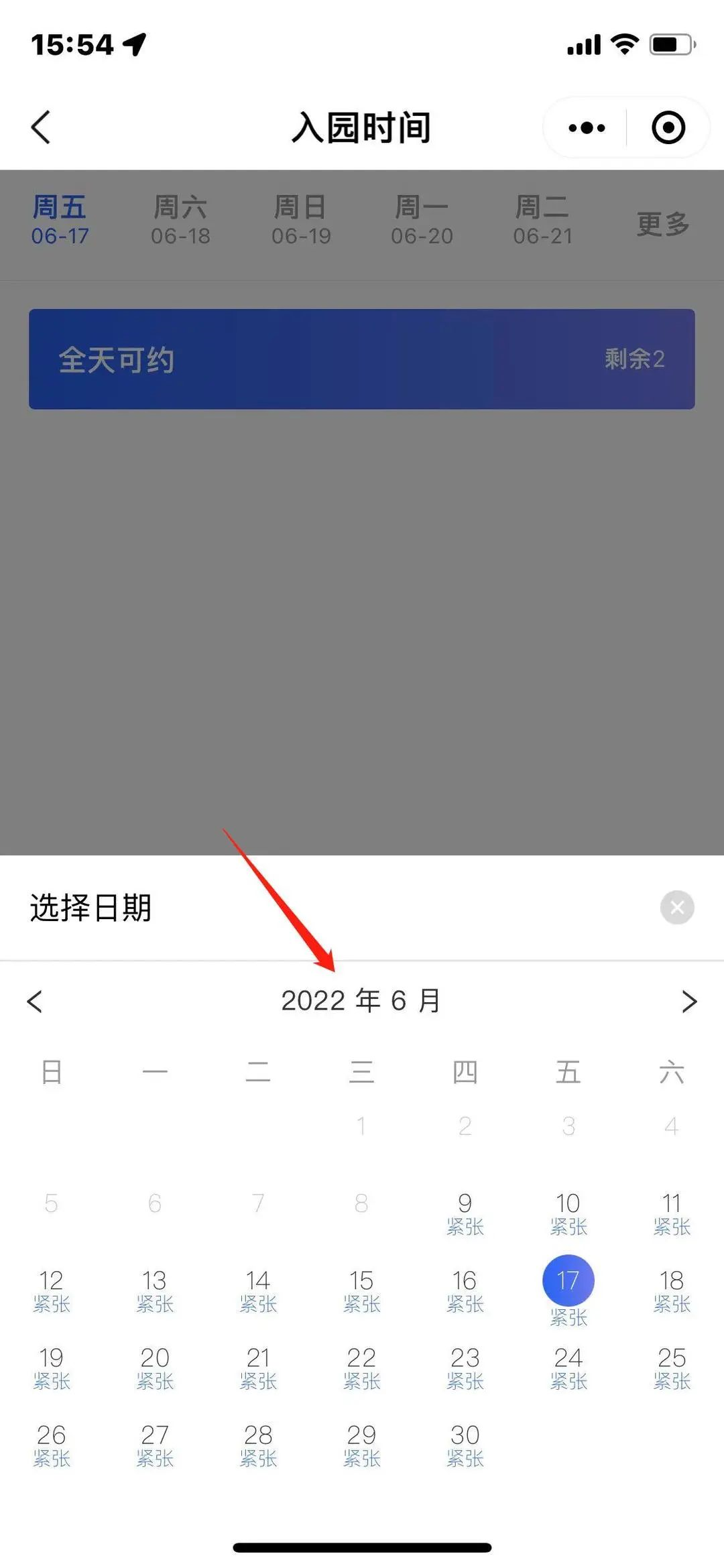
Task: Go to next month in calendar
Action: click(x=689, y=1001)
